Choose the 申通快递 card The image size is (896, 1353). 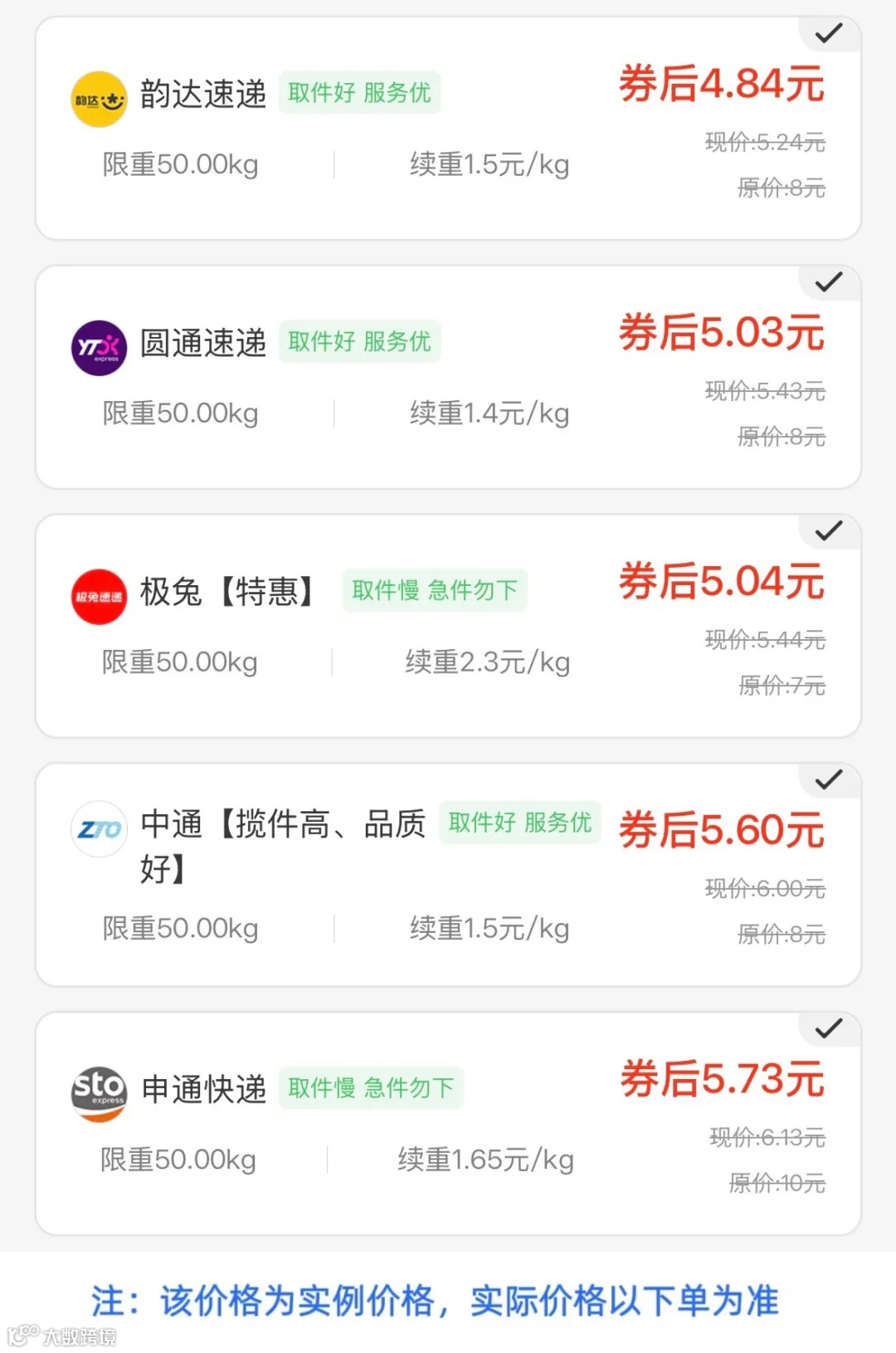(x=448, y=1124)
